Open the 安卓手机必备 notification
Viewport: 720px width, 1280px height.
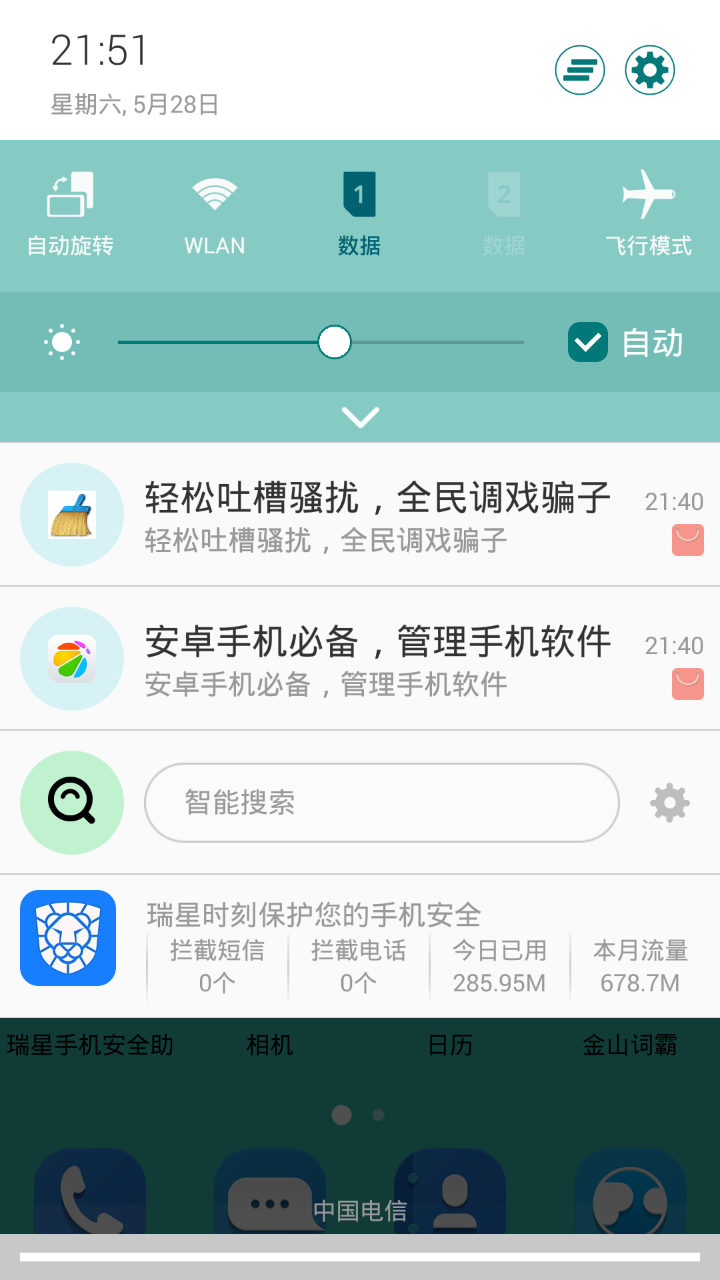pos(378,658)
